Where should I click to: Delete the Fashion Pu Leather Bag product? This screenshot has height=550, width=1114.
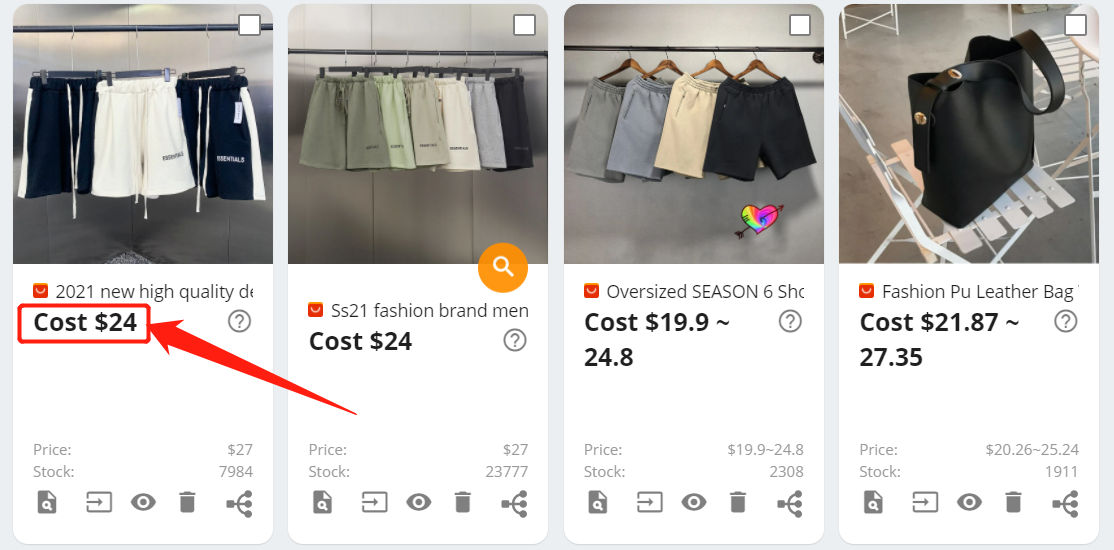[1013, 502]
